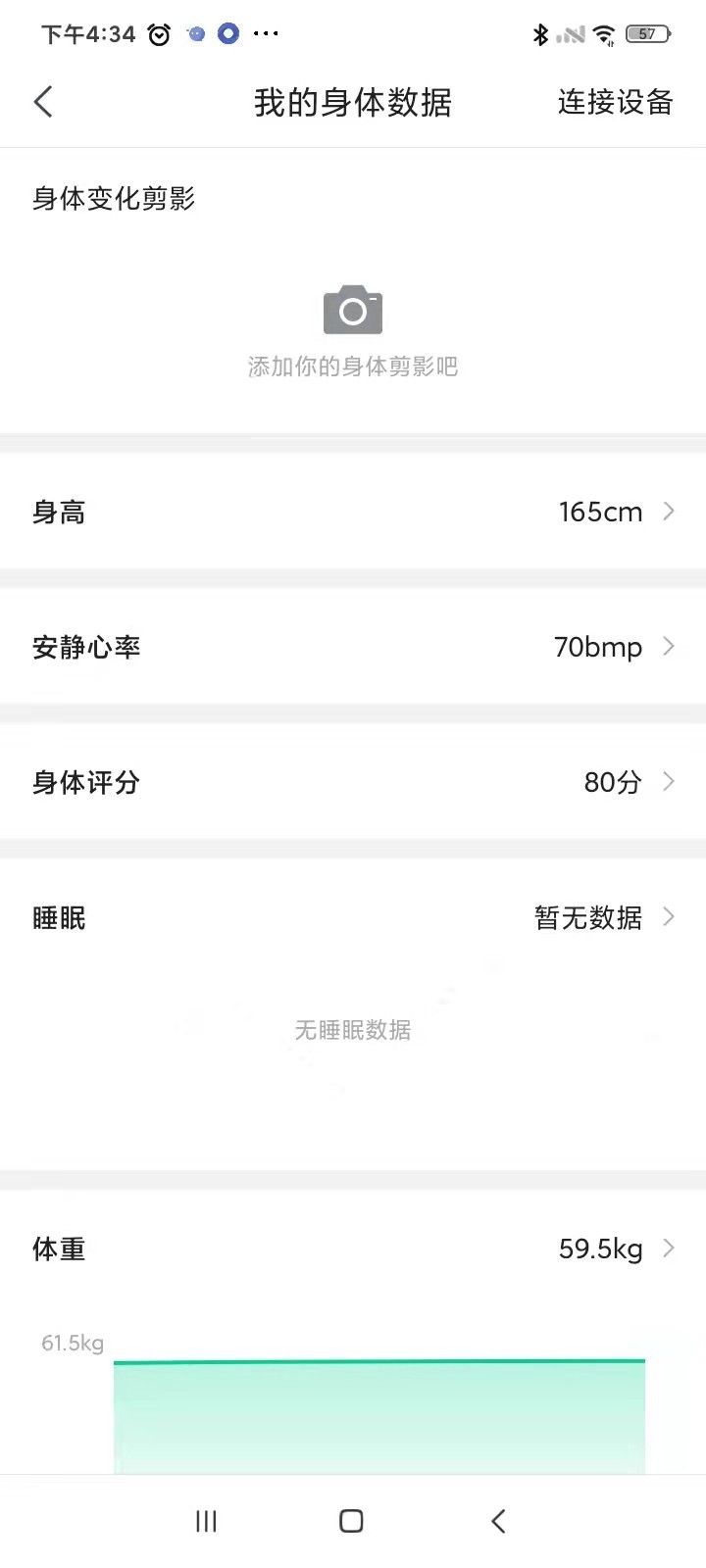Image resolution: width=706 pixels, height=1568 pixels.
Task: Add a body photo via the camera icon
Action: click(x=353, y=311)
